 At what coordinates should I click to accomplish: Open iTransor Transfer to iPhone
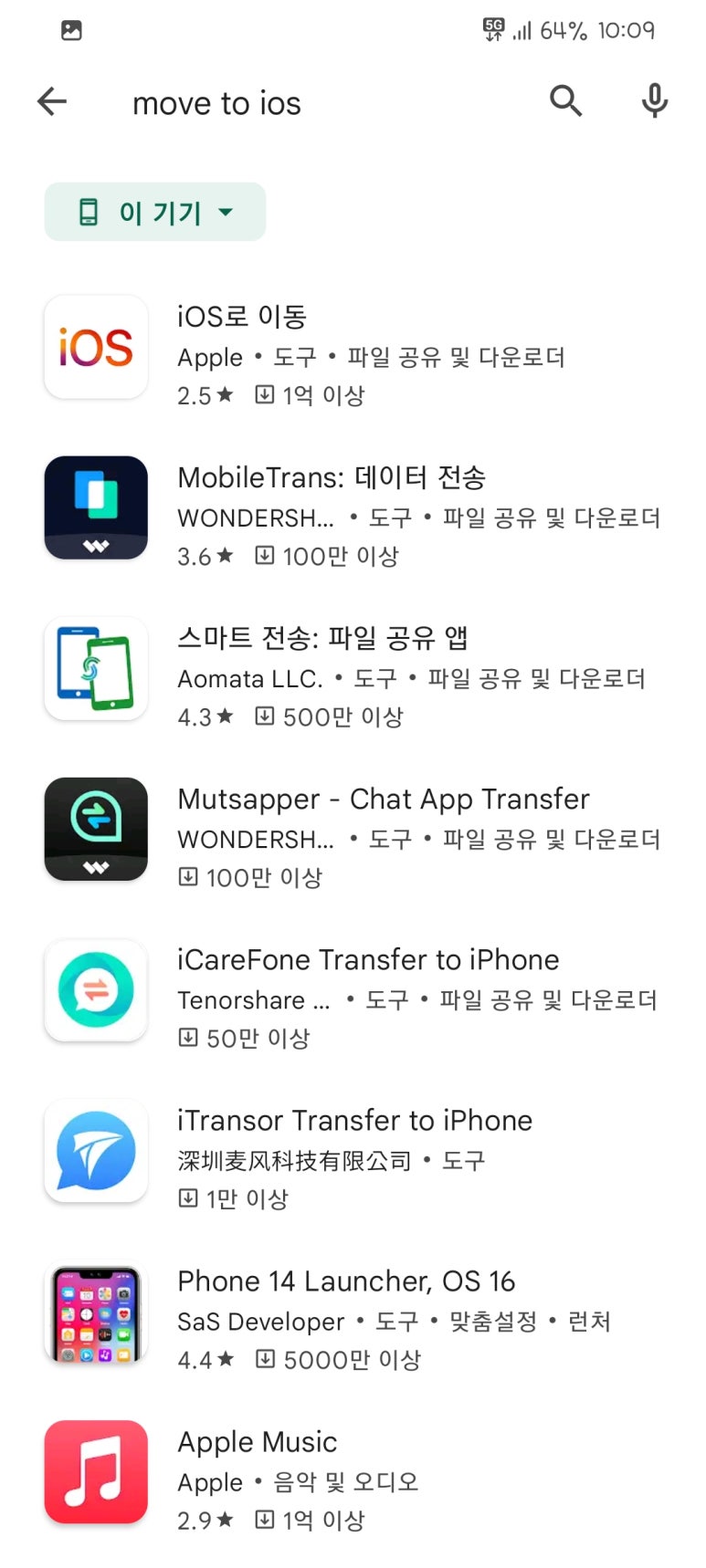[353, 1157]
